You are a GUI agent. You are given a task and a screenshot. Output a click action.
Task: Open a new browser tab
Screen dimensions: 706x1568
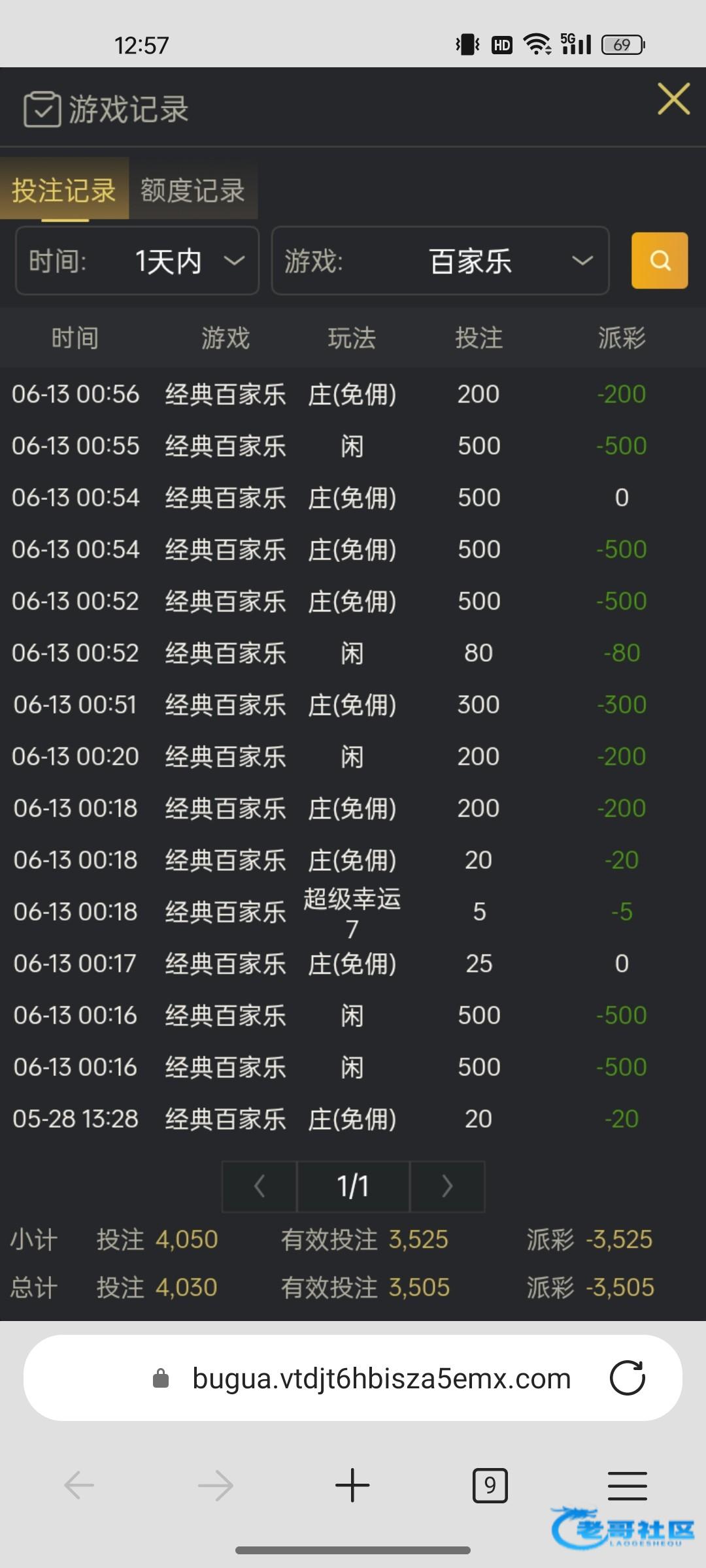point(352,1486)
